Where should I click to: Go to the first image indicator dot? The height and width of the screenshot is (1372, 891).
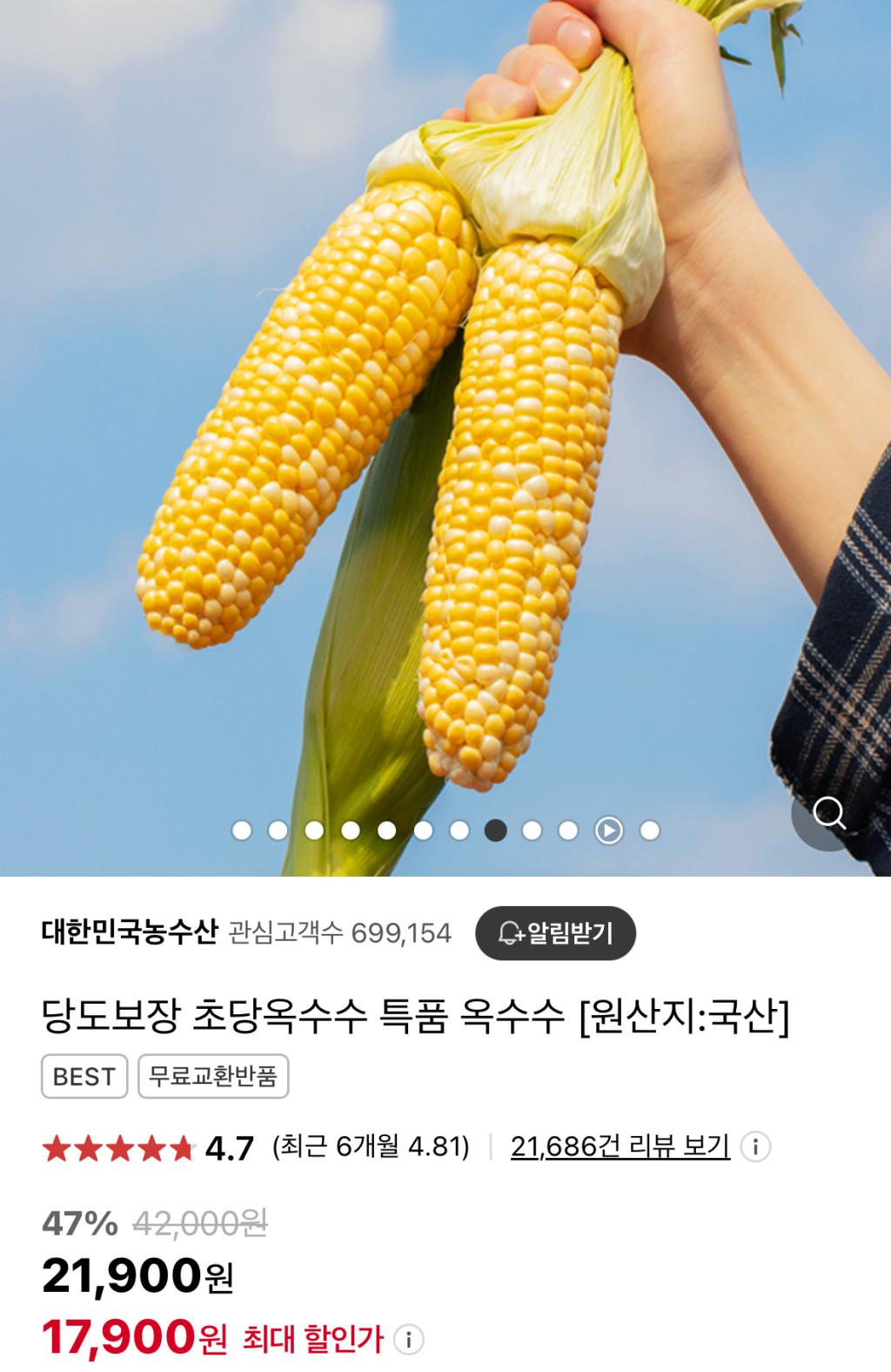pyautogui.click(x=242, y=831)
